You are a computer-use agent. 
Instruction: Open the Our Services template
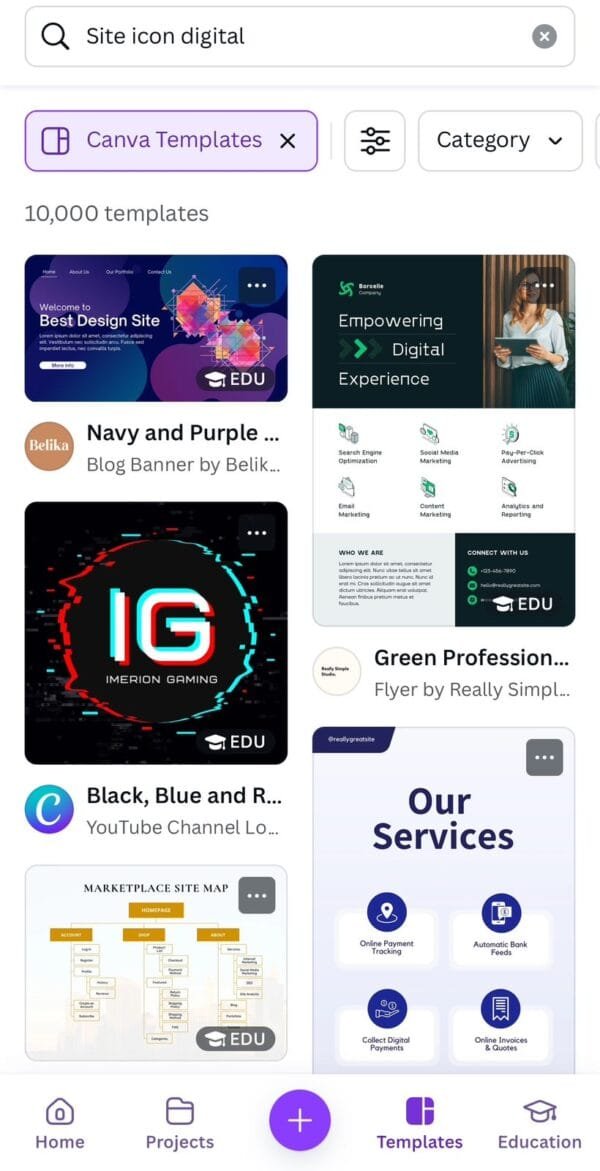point(443,900)
